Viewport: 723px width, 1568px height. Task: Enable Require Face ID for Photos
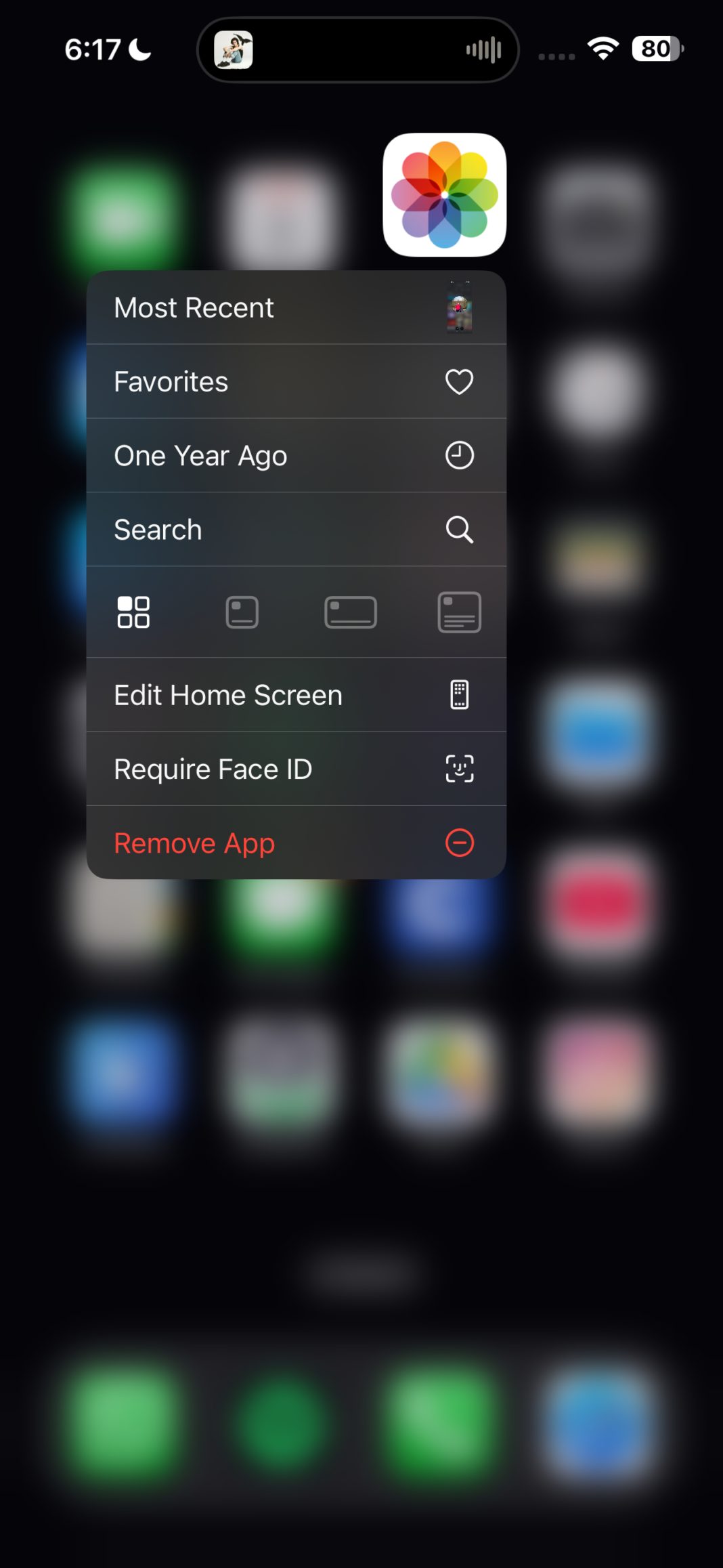(296, 769)
